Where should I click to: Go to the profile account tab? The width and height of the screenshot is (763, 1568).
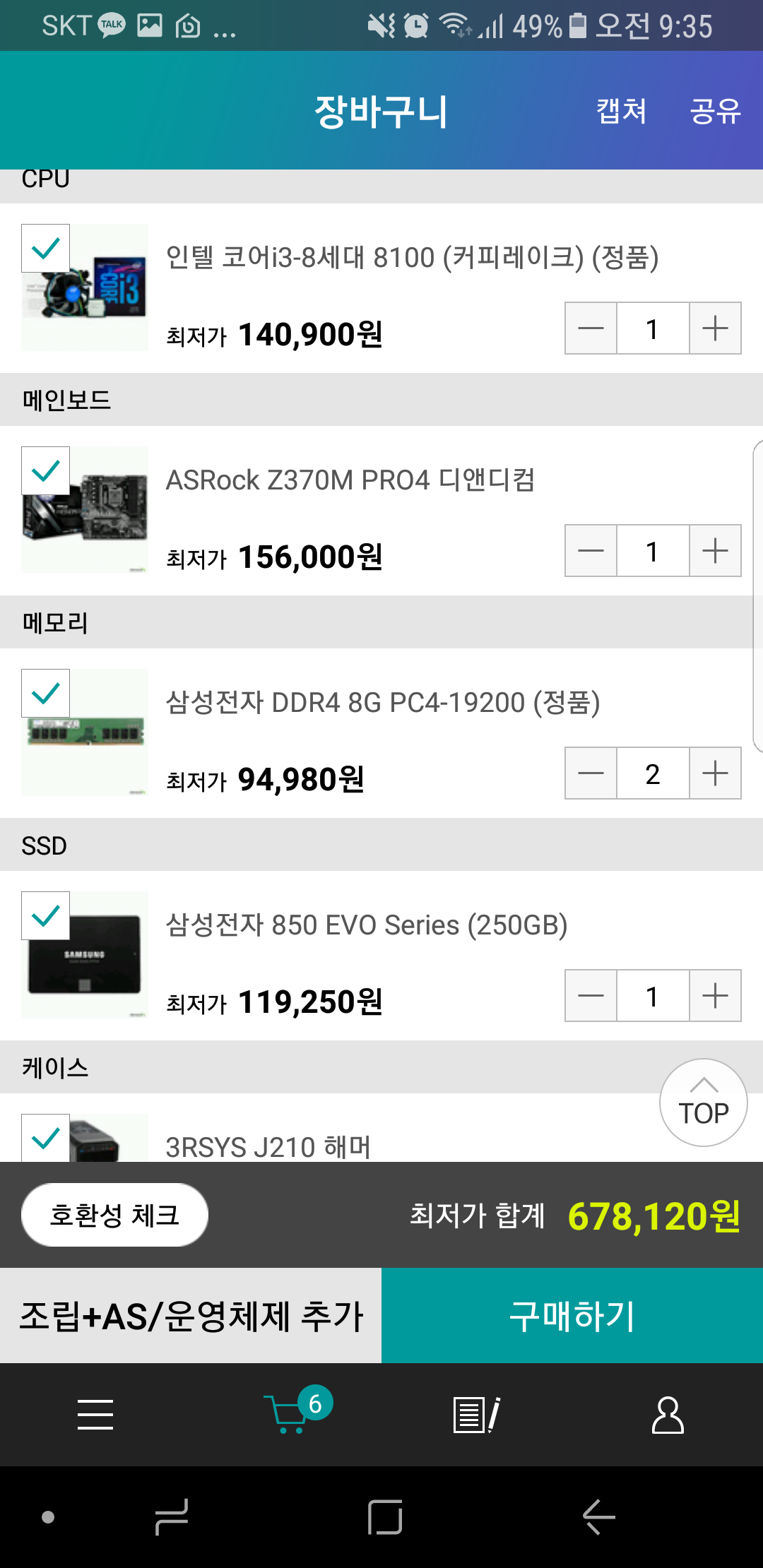(668, 1415)
